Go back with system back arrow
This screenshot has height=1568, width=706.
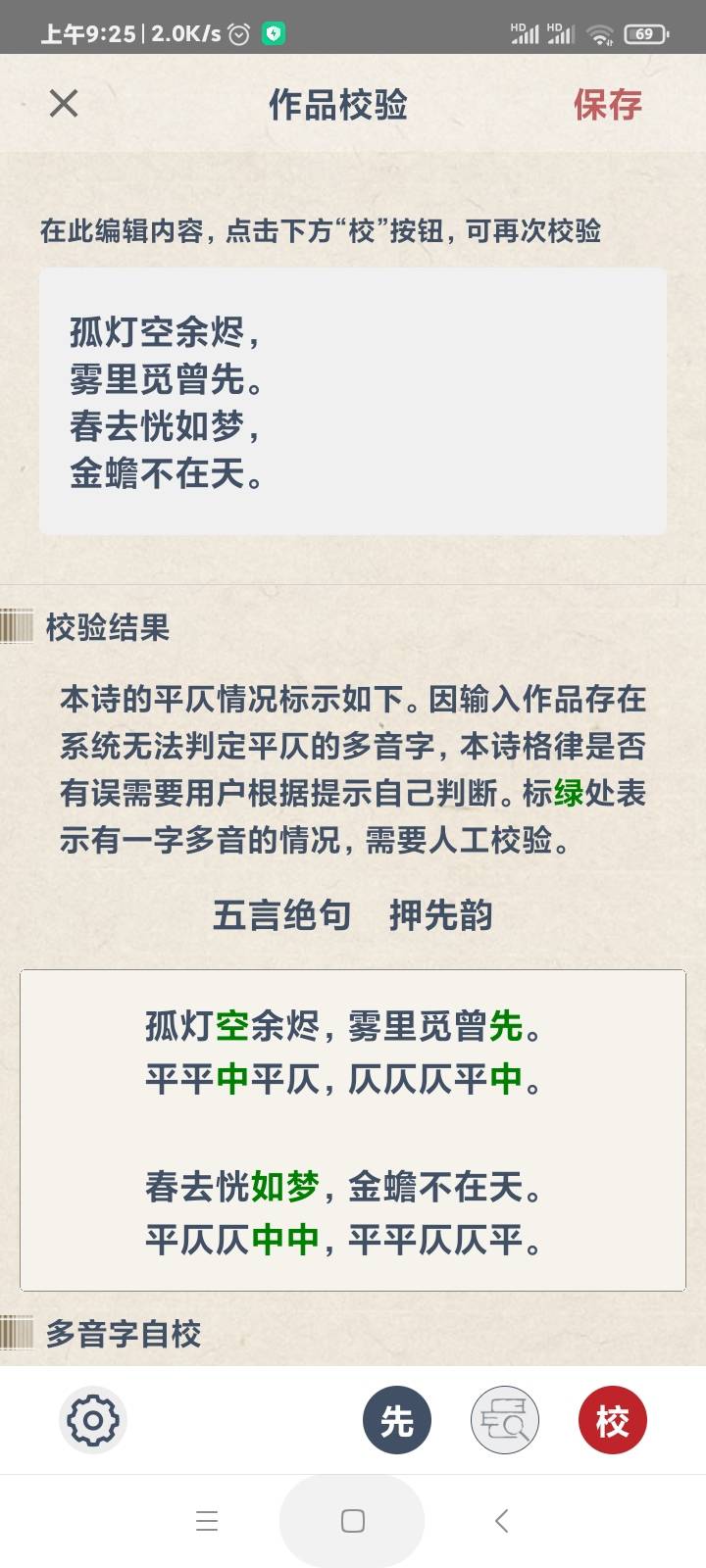[x=501, y=1521]
